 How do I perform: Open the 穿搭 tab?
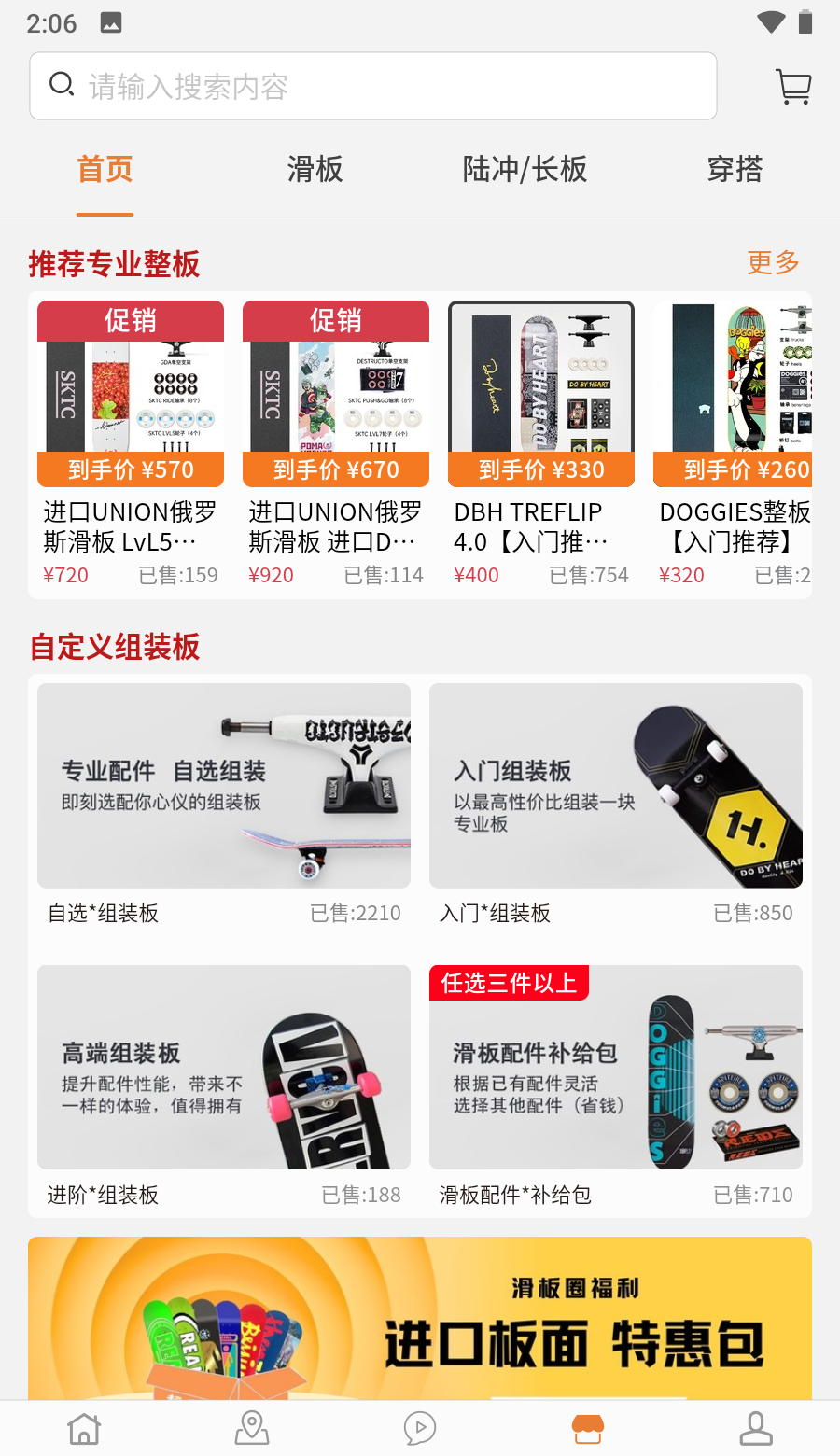[x=735, y=170]
